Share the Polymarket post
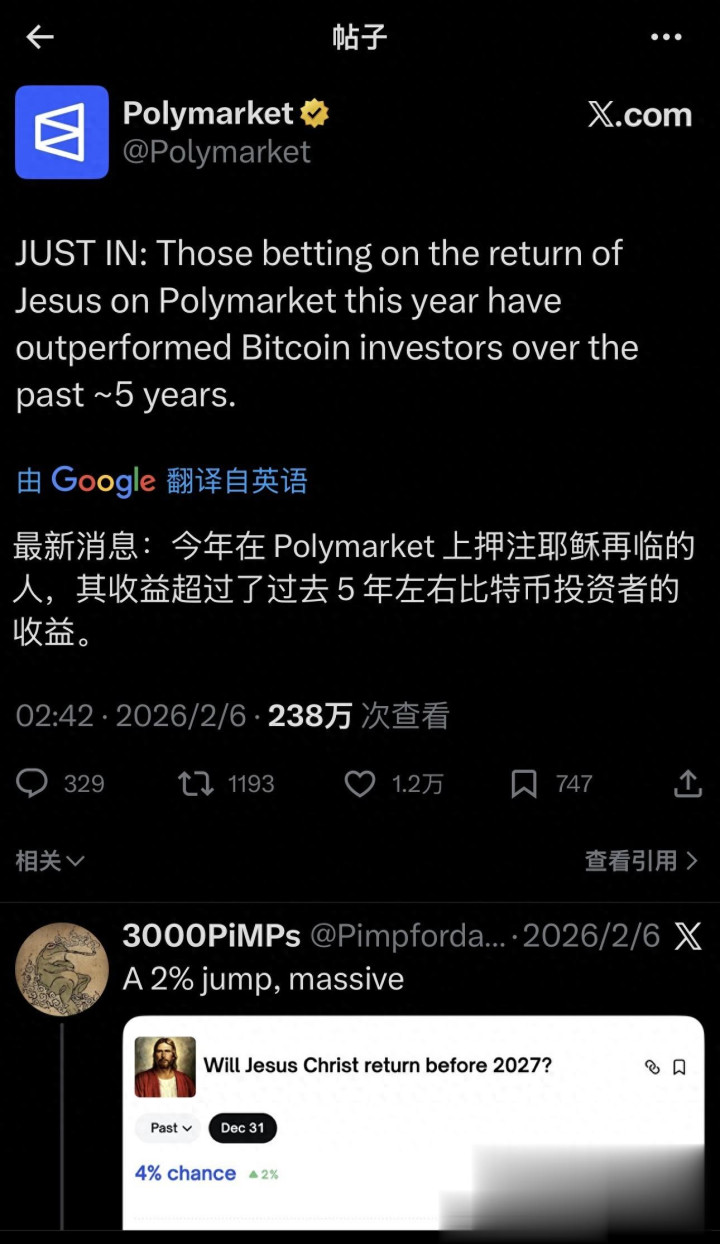 687,783
